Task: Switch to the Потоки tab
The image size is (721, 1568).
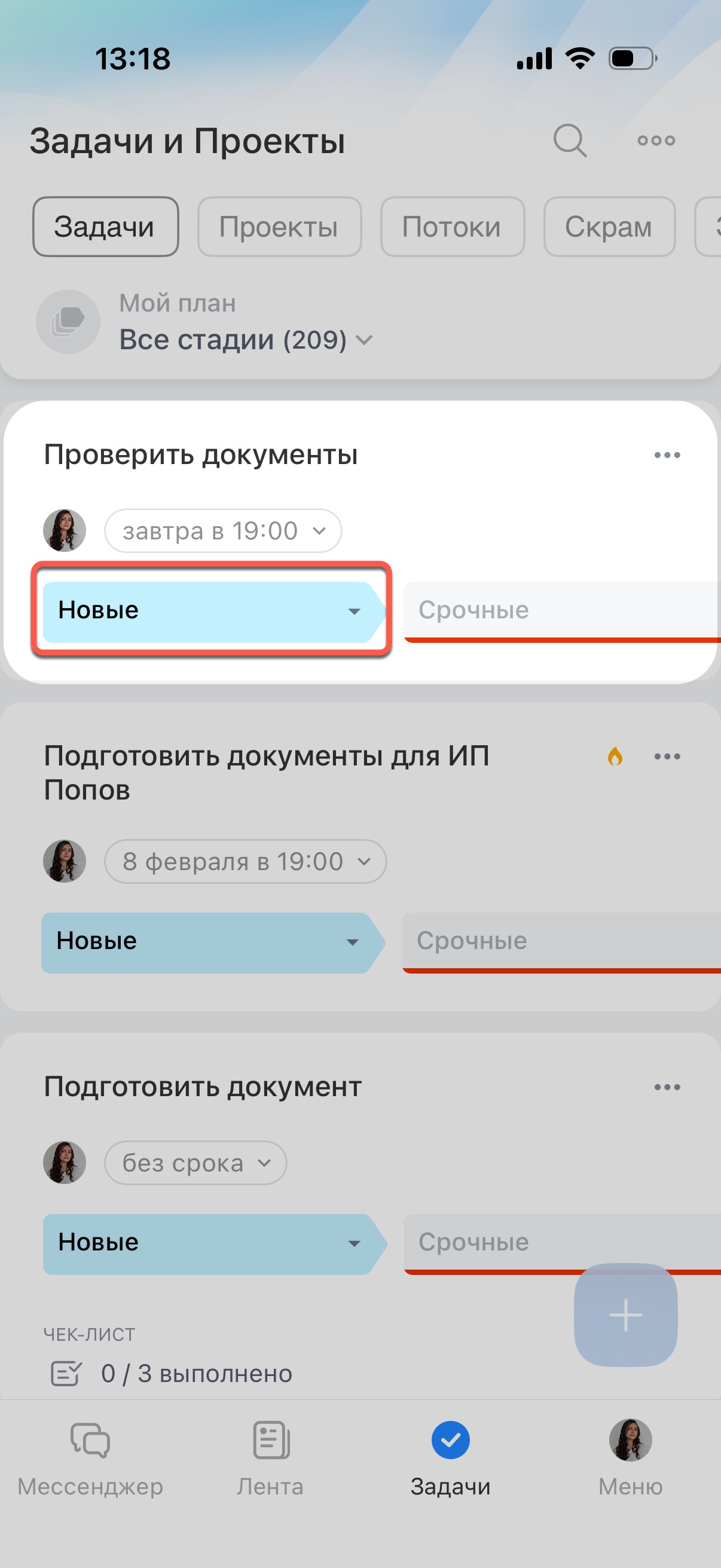Action: [451, 227]
